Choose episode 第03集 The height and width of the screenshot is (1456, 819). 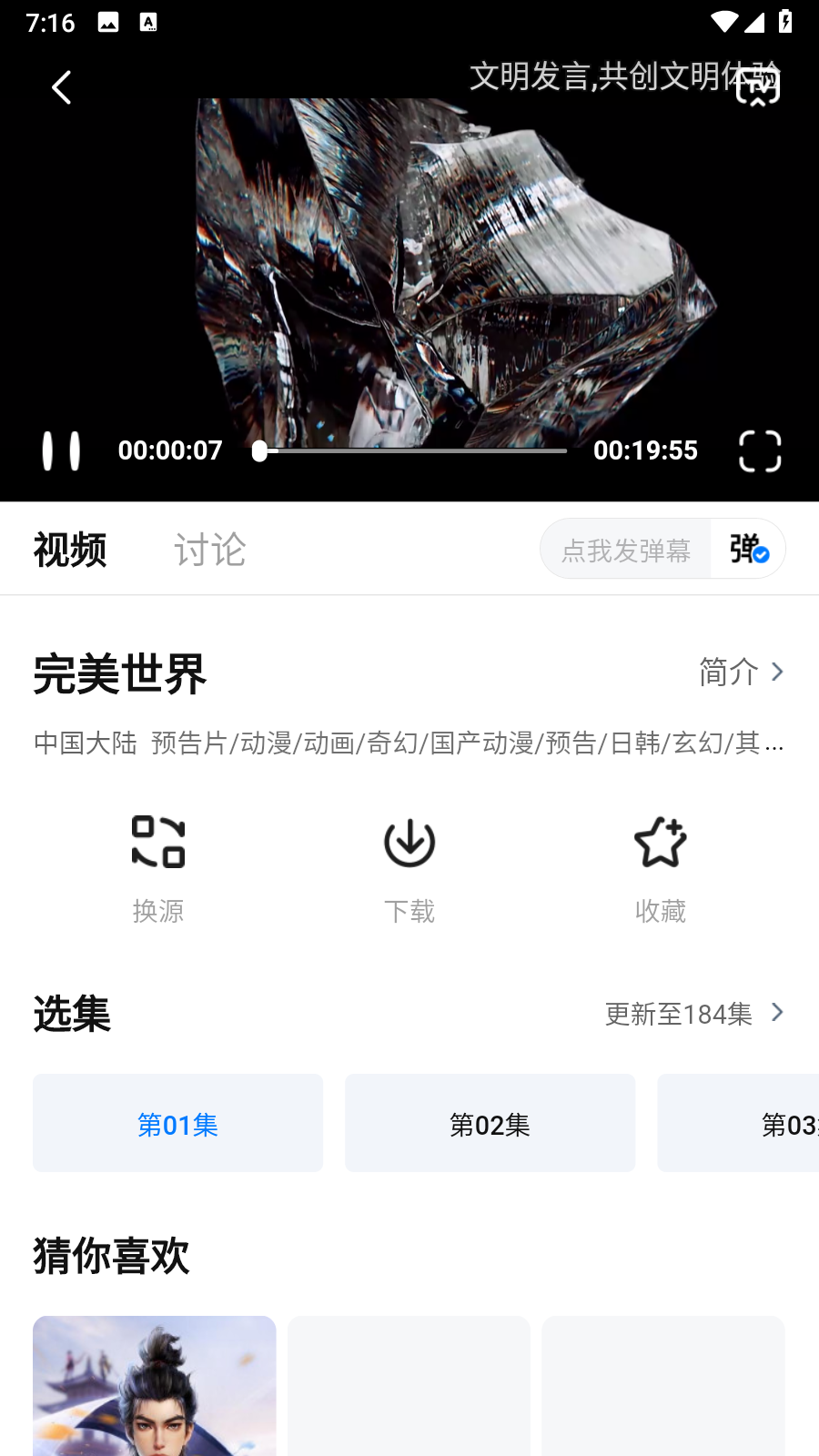[x=738, y=1123]
